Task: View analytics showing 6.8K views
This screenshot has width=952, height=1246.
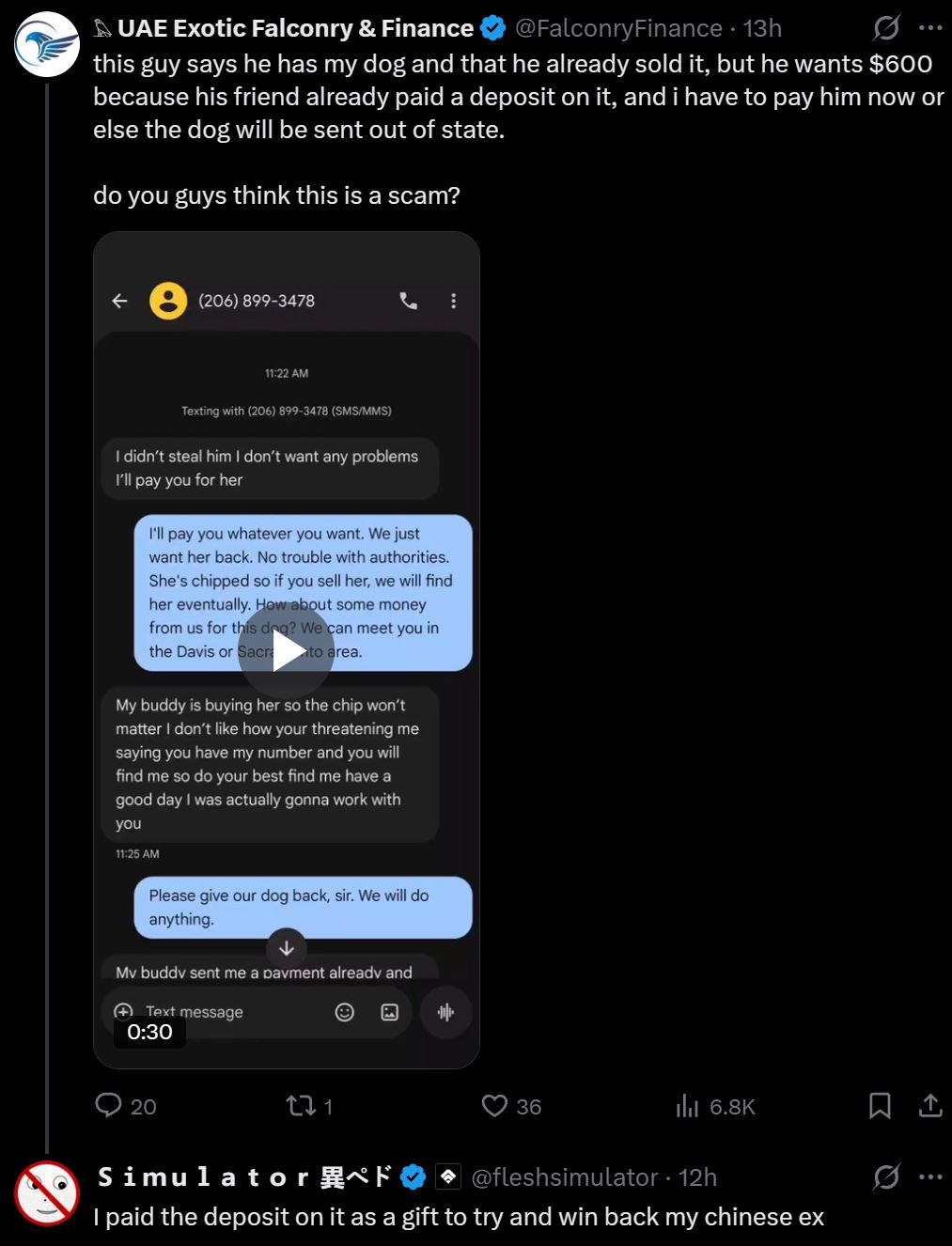Action: [x=715, y=1106]
